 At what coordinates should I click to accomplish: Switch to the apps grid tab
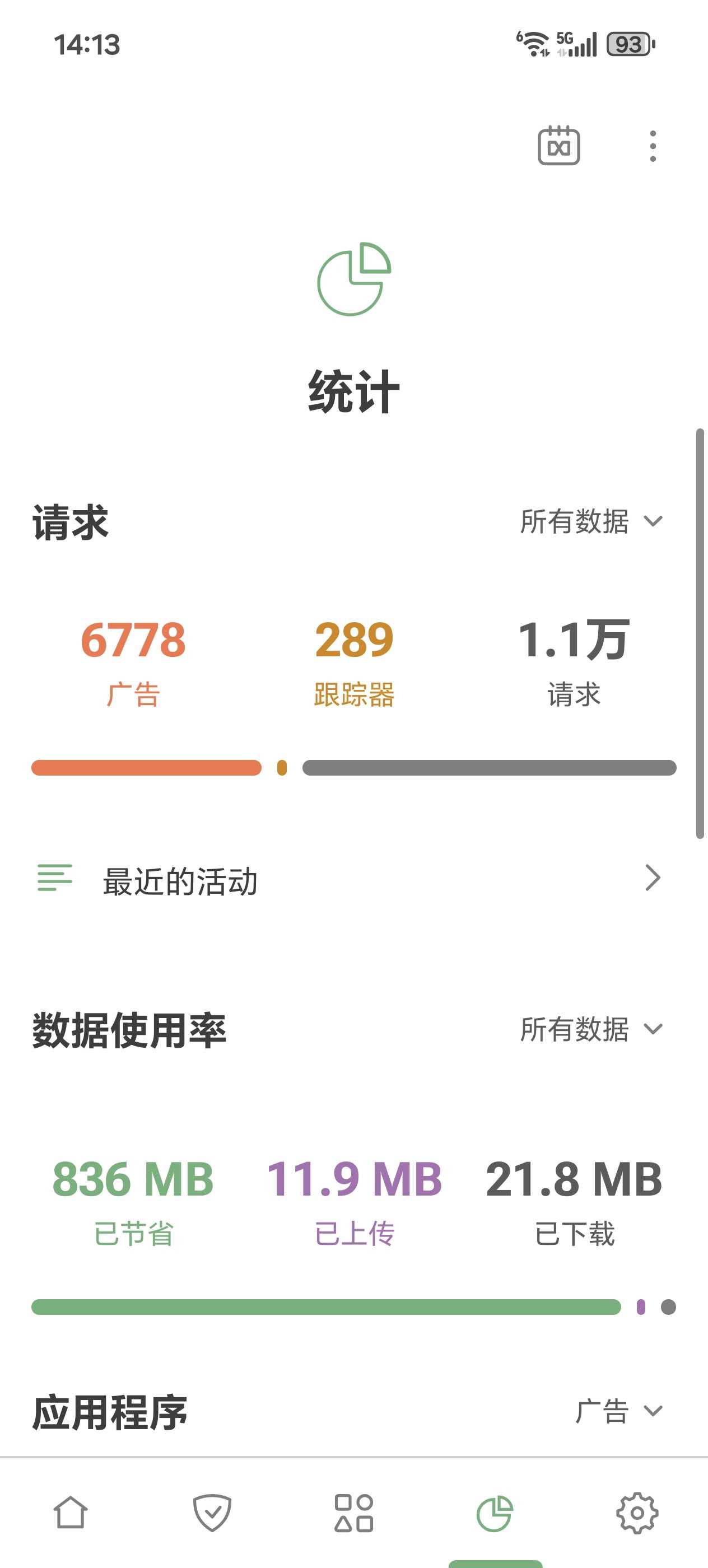point(353,1513)
